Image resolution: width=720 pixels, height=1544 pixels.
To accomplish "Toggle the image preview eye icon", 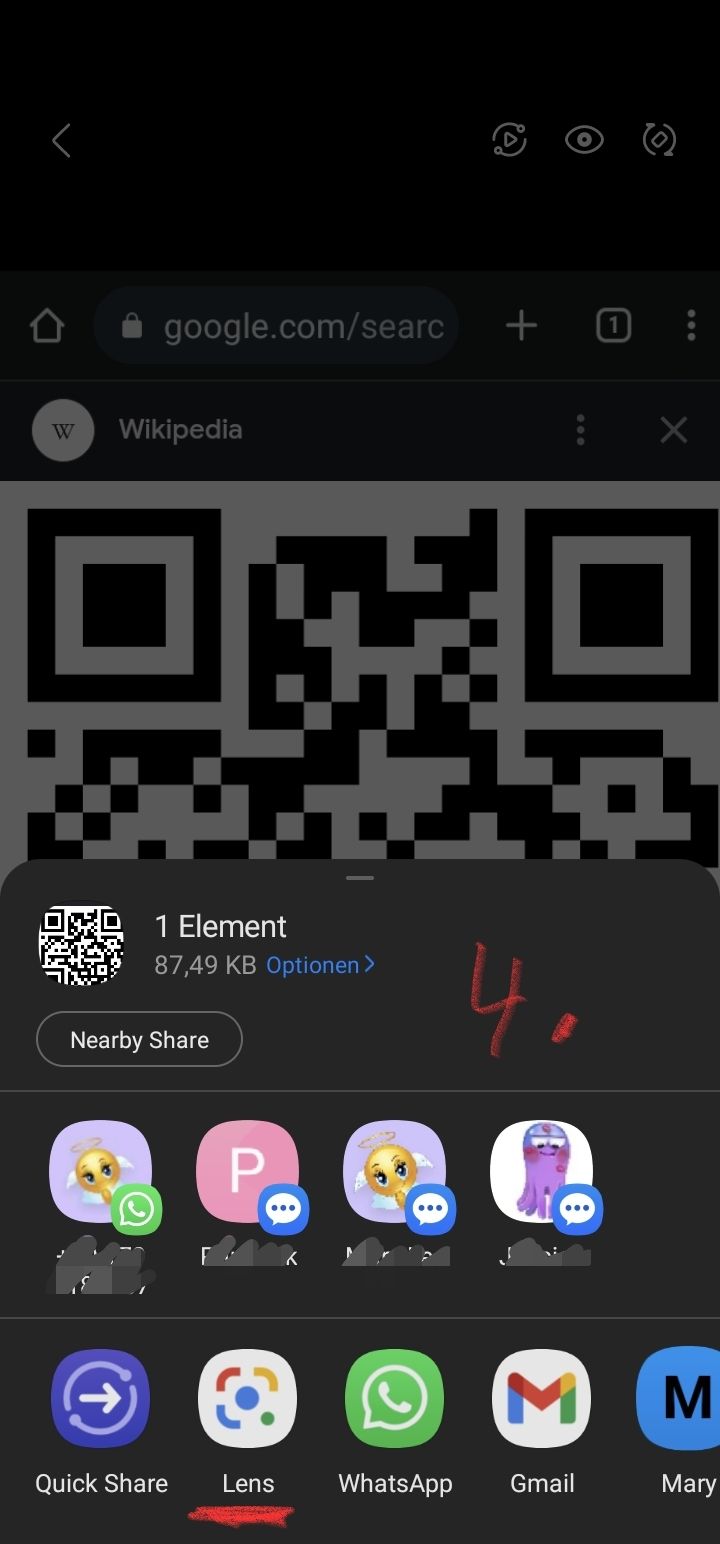I will tap(584, 140).
